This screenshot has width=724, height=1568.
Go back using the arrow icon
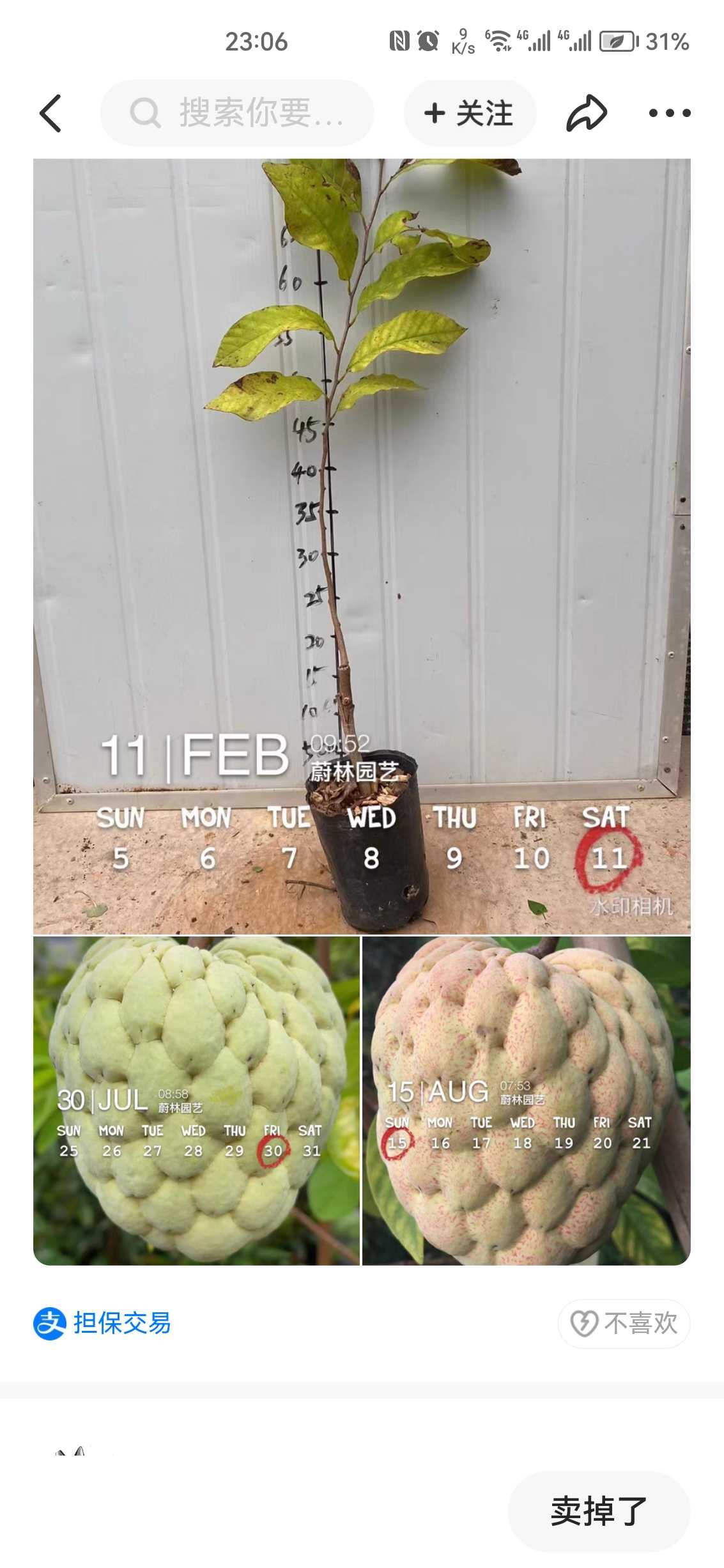click(x=50, y=113)
